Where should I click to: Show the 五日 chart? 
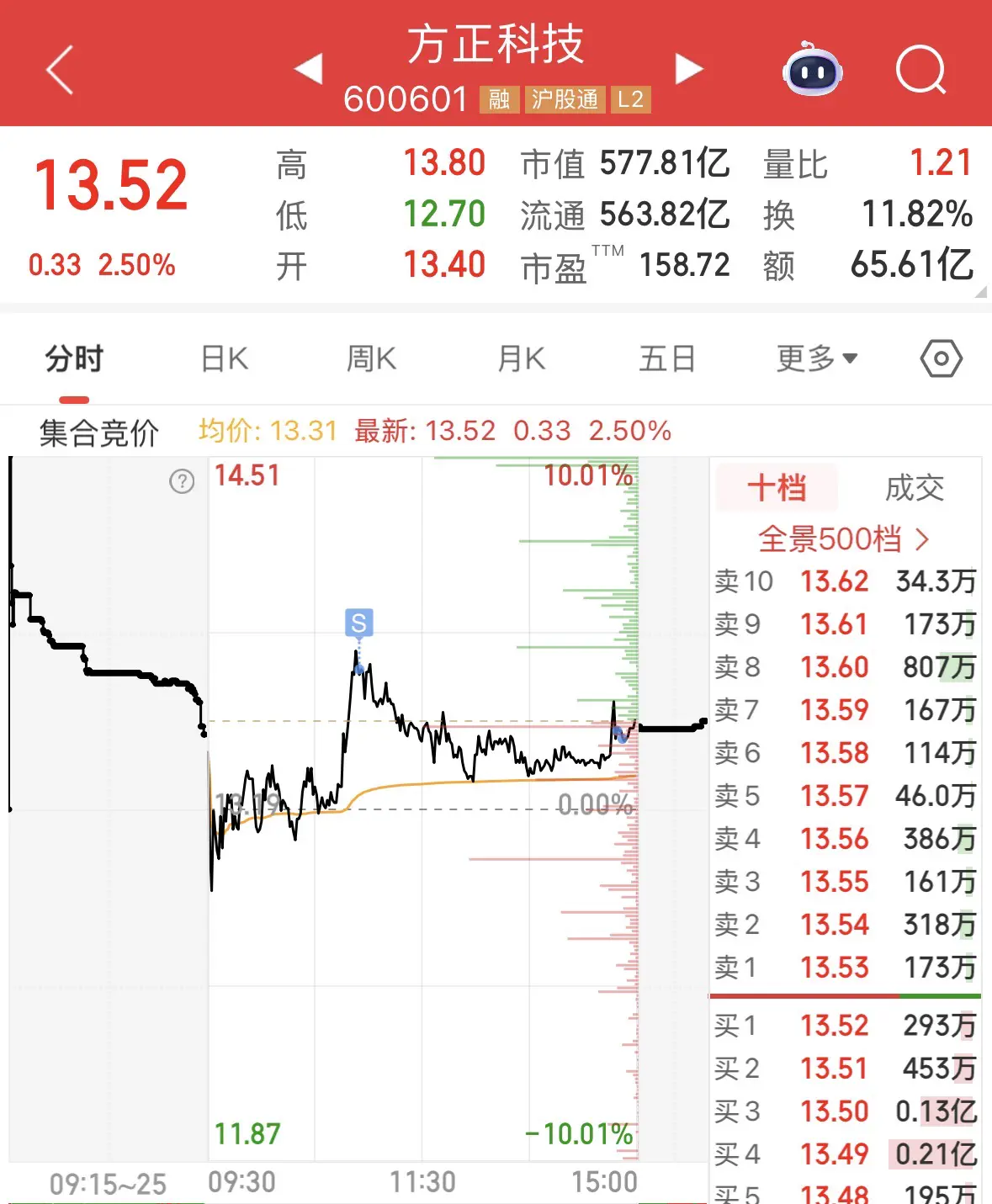pyautogui.click(x=666, y=359)
